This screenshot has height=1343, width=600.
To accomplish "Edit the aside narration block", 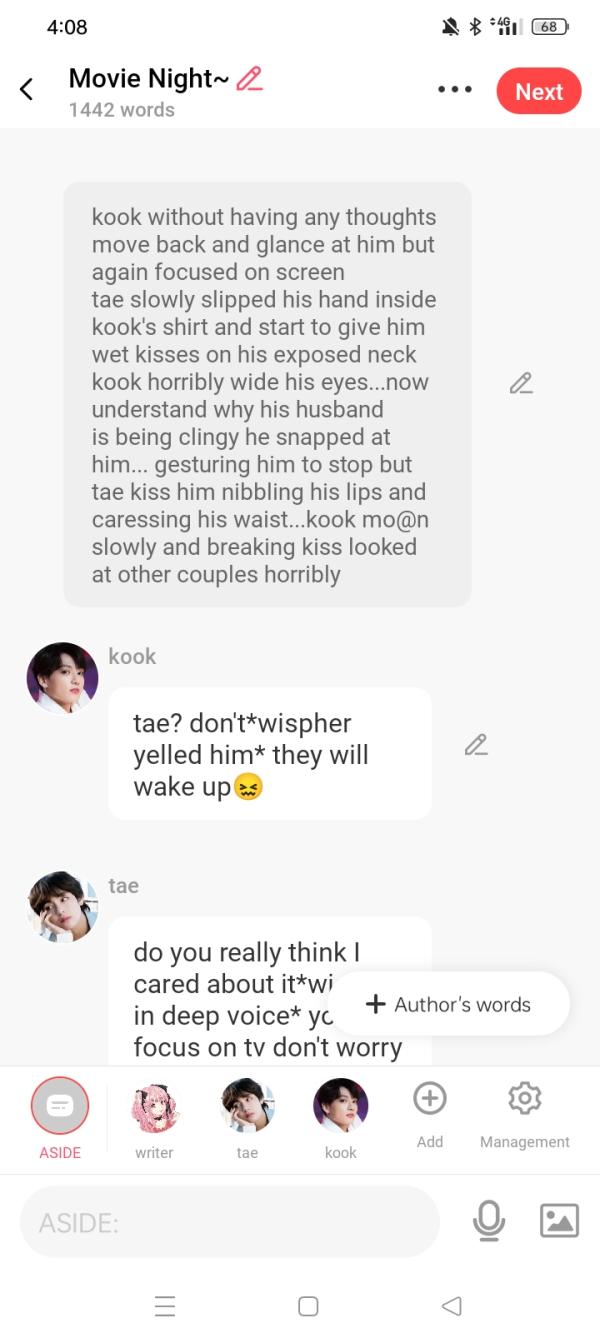I will pos(520,383).
